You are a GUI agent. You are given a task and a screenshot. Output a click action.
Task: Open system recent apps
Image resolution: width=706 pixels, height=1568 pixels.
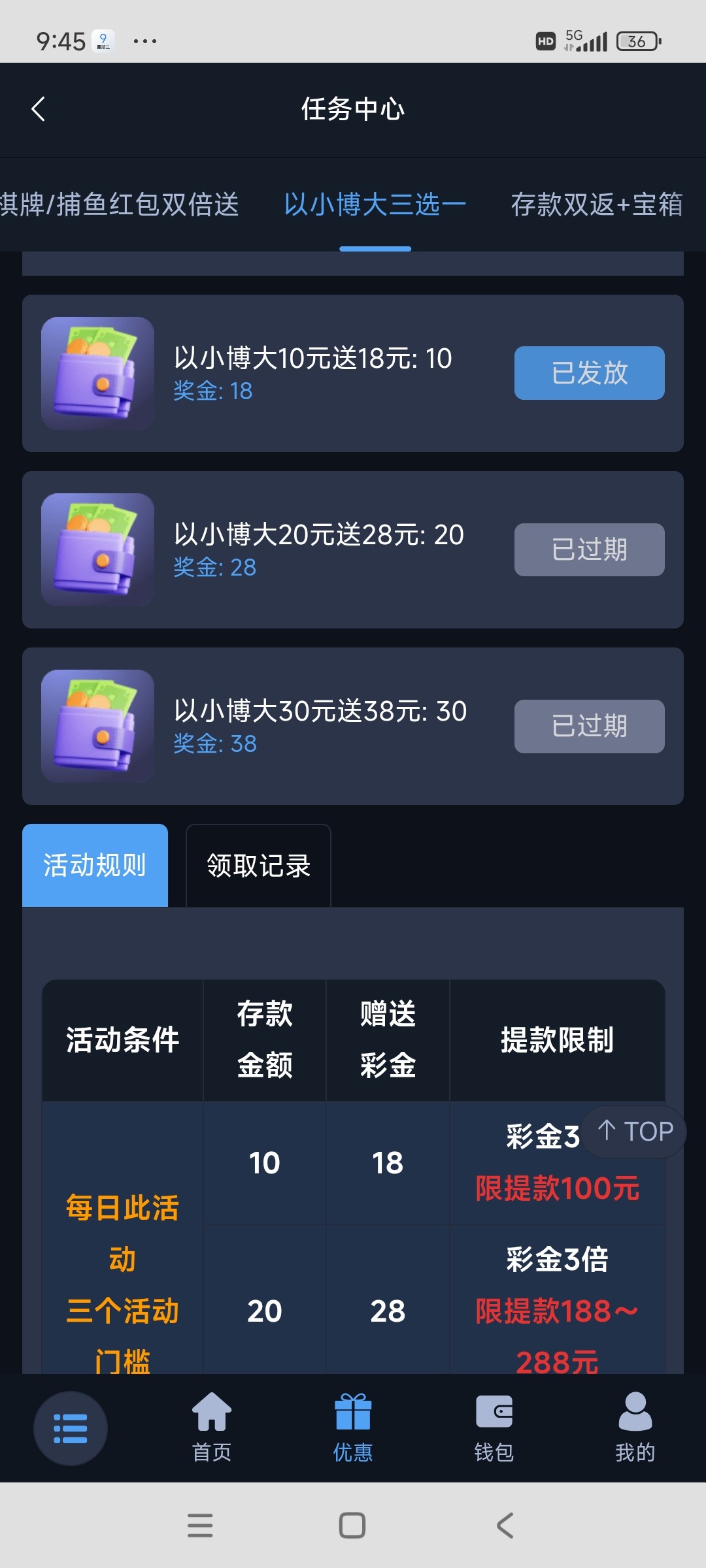200,1526
